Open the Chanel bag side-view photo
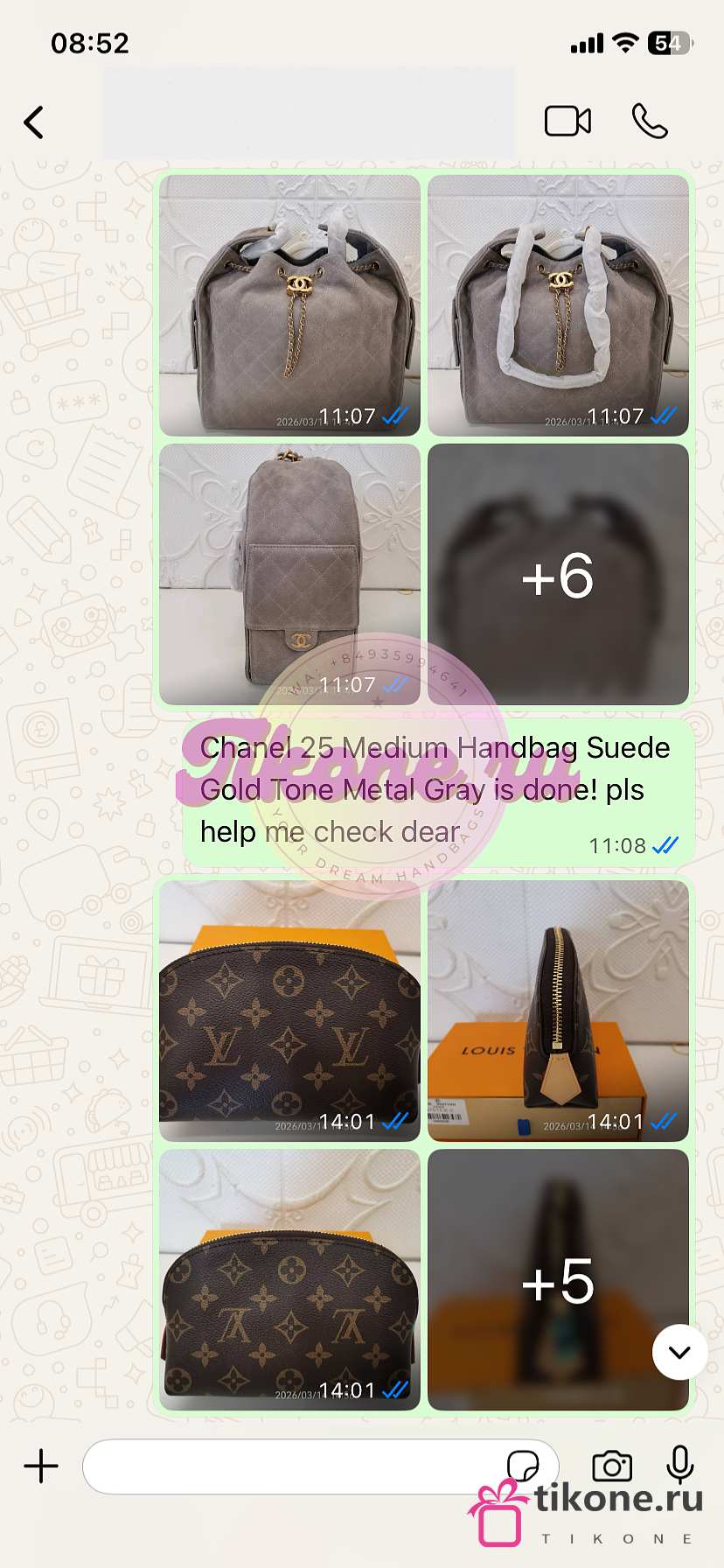724x1568 pixels. [289, 573]
